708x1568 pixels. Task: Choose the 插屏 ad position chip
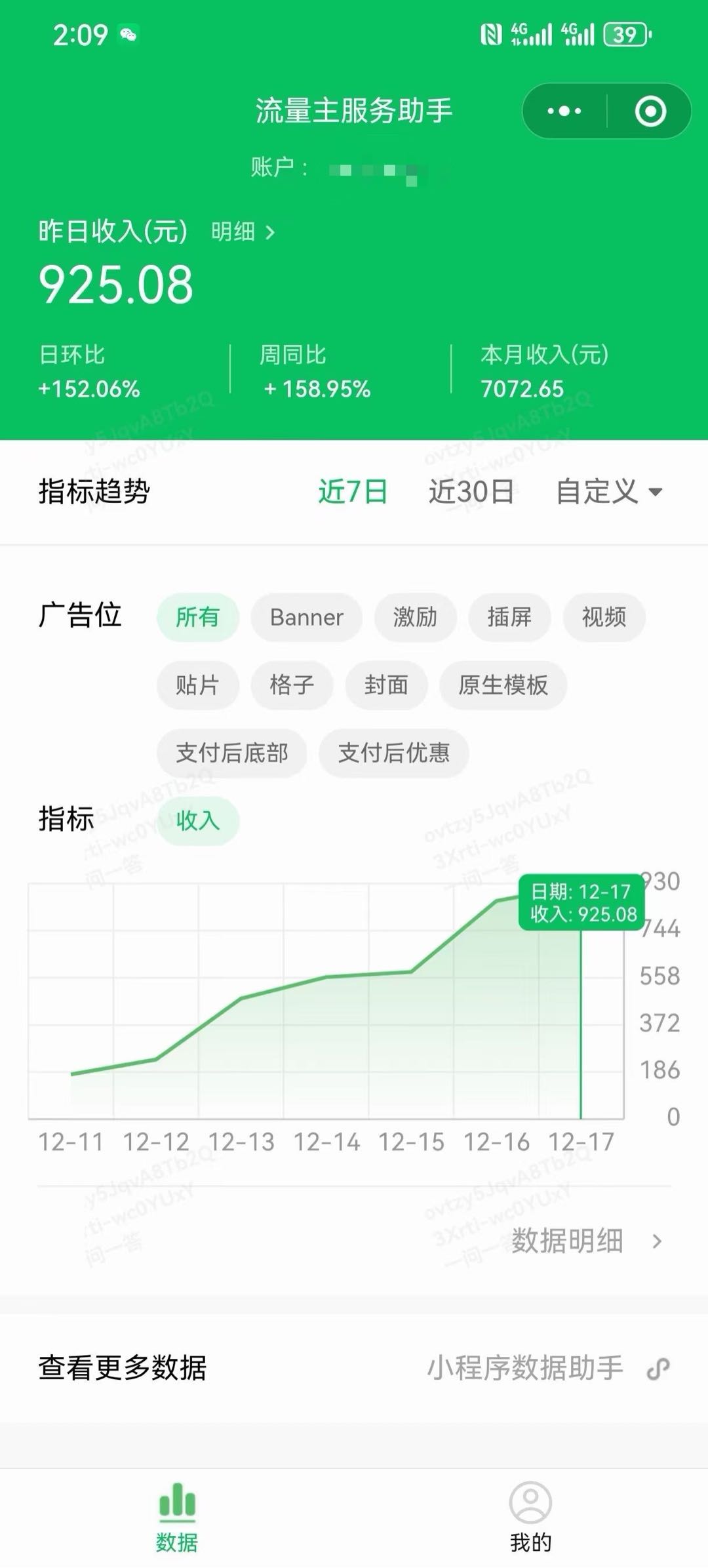(x=509, y=617)
